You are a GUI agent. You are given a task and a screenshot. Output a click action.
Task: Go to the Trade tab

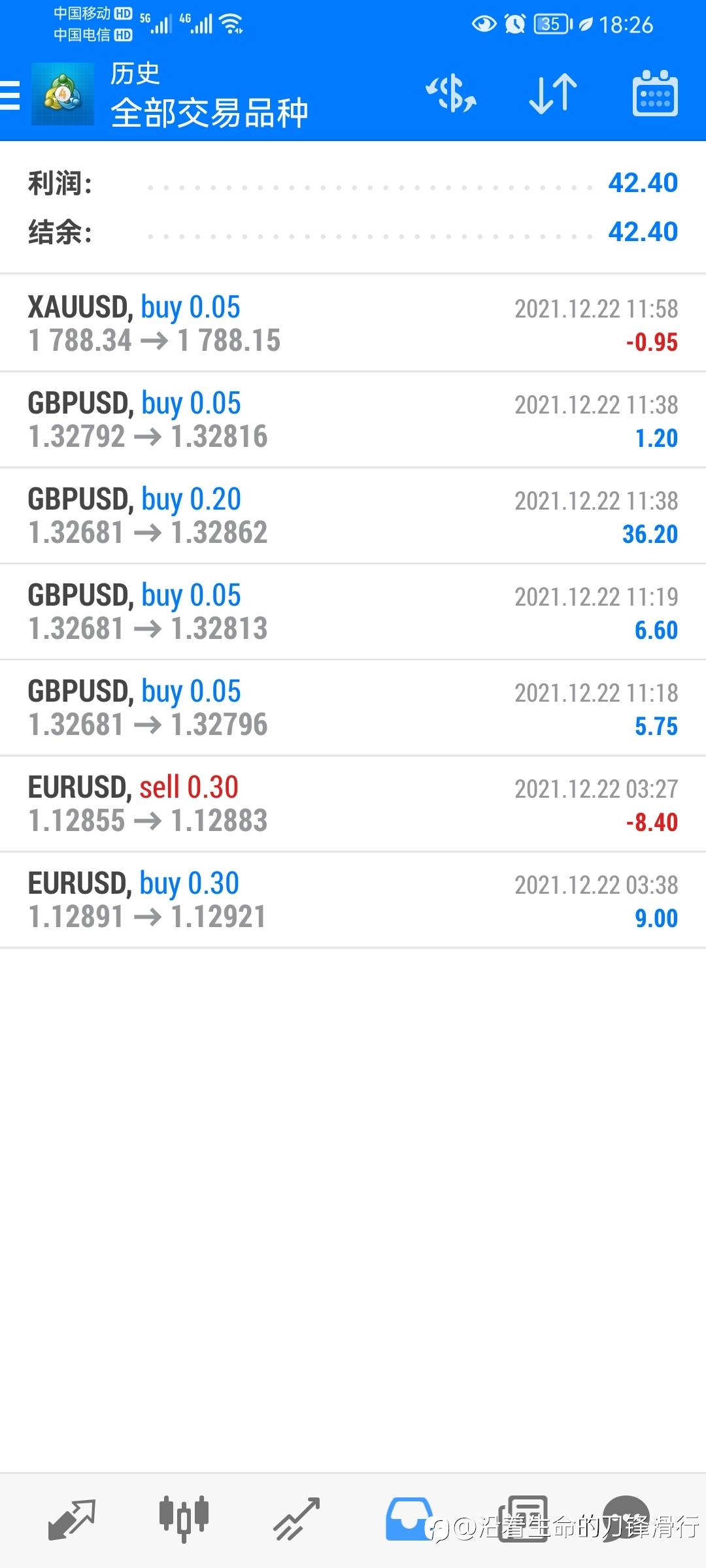coord(297,1519)
